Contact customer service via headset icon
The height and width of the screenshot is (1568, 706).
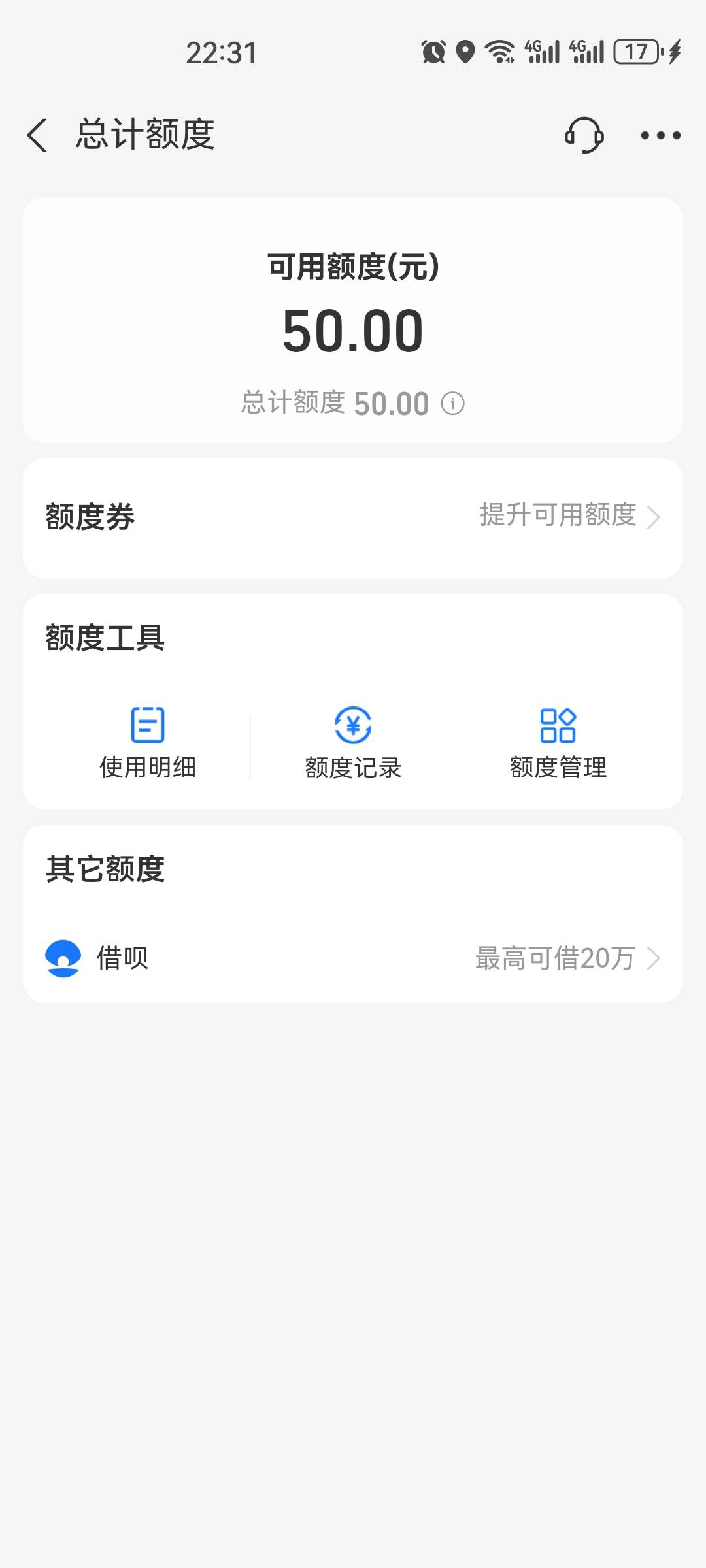(x=584, y=135)
